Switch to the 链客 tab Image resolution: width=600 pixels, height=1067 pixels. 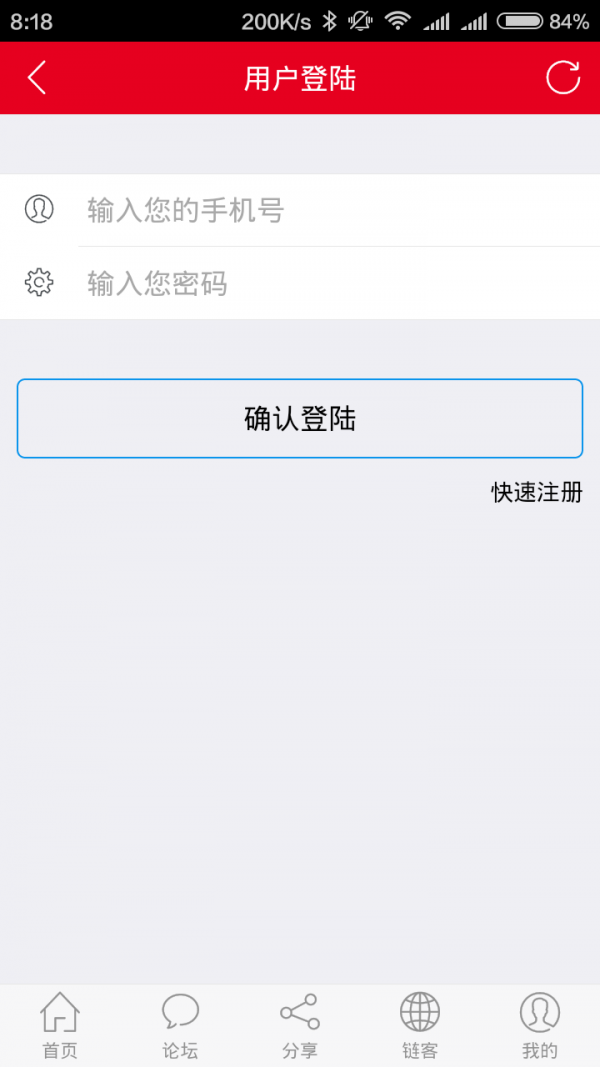pos(420,1026)
